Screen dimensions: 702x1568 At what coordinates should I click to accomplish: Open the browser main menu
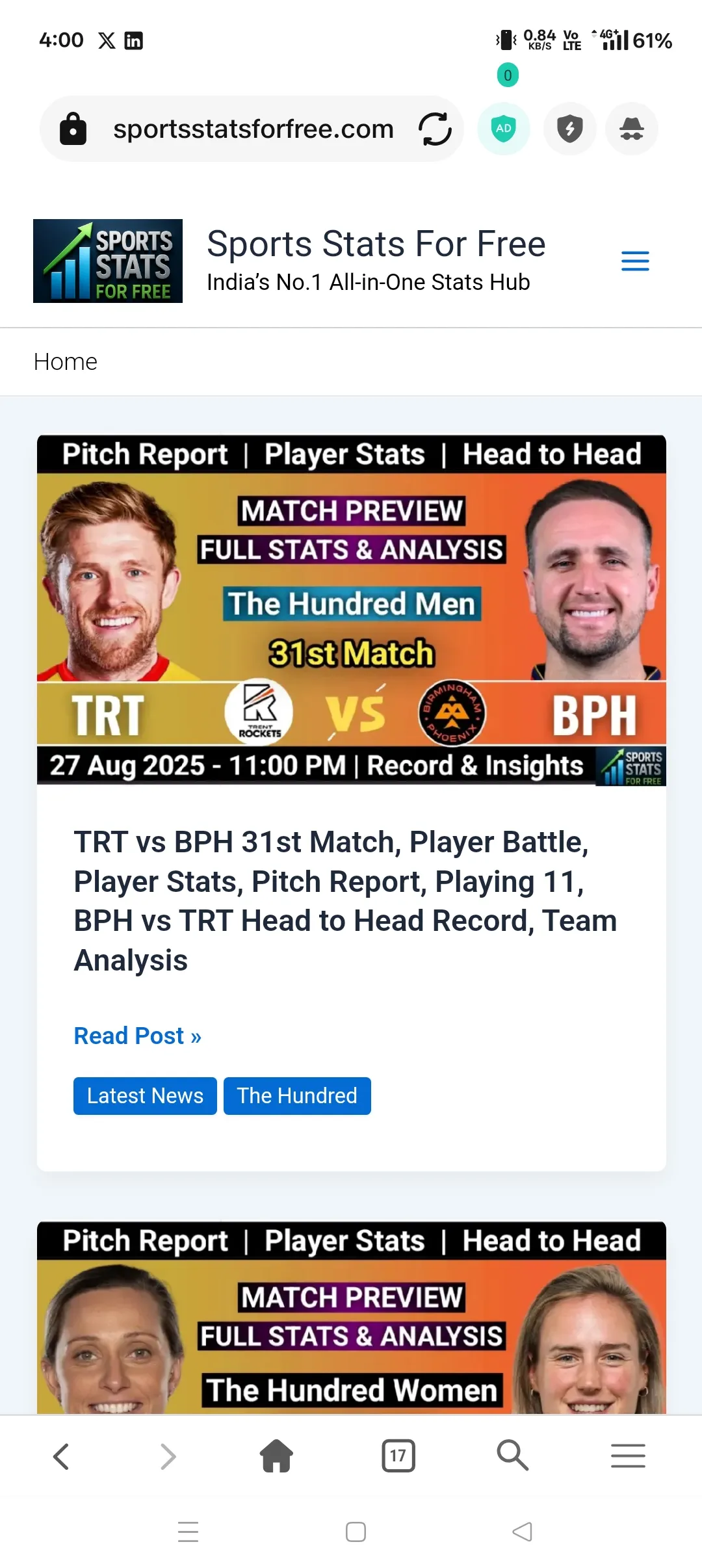point(628,1456)
